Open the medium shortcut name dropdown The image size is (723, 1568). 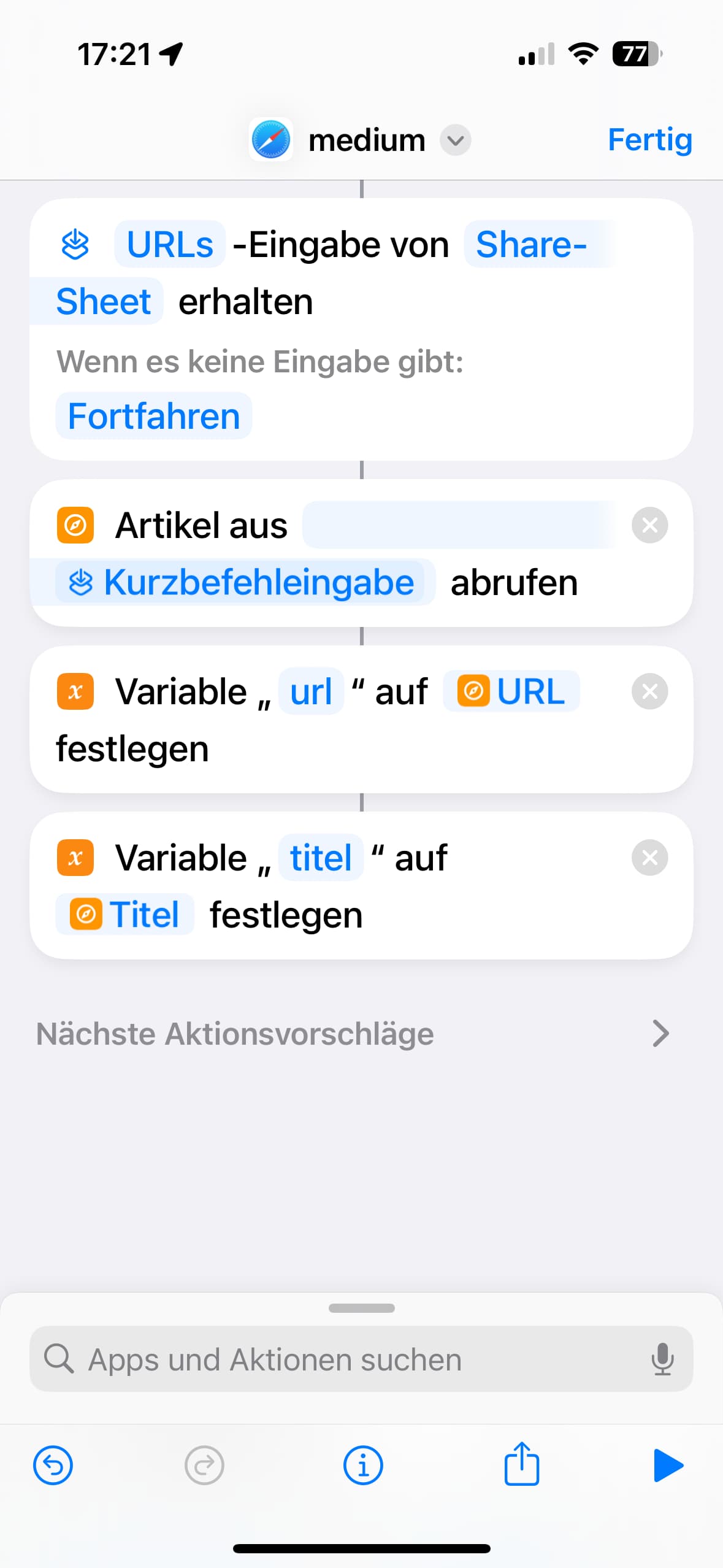(x=455, y=140)
